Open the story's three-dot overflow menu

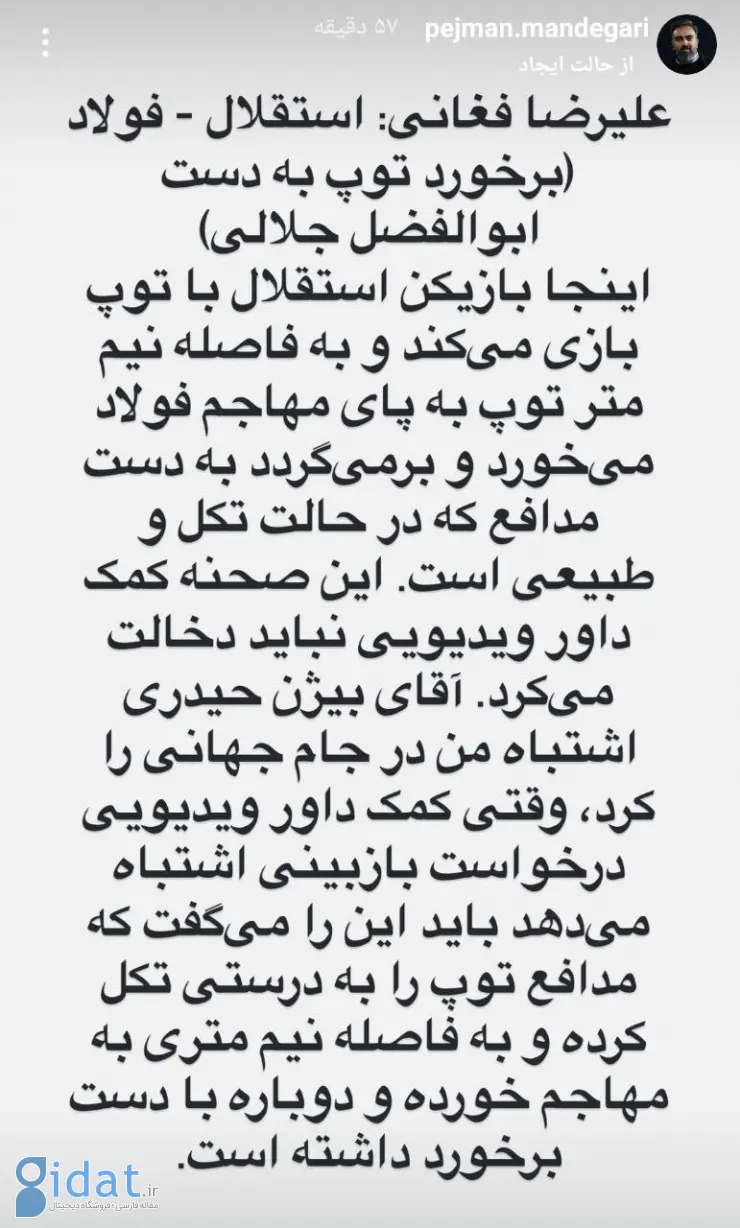click(x=43, y=43)
